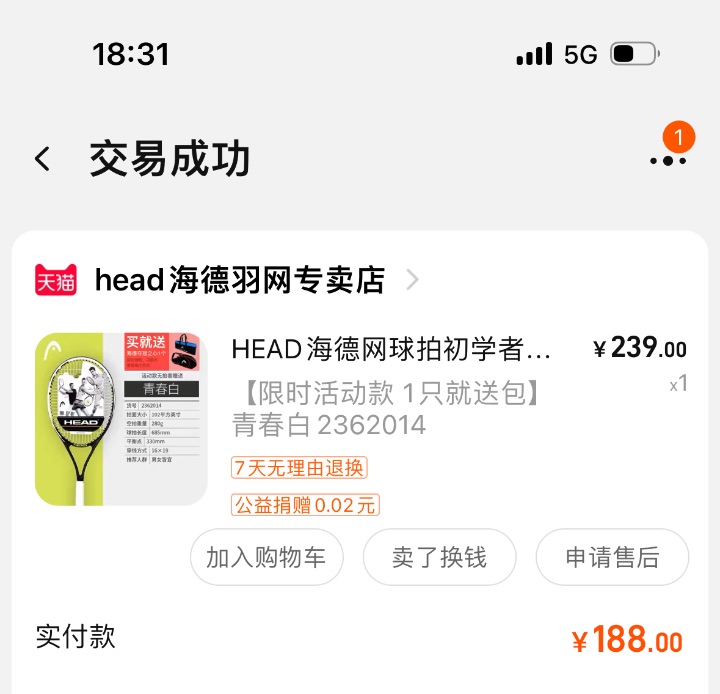Open the more options menu with badge
The height and width of the screenshot is (694, 720).
[667, 159]
